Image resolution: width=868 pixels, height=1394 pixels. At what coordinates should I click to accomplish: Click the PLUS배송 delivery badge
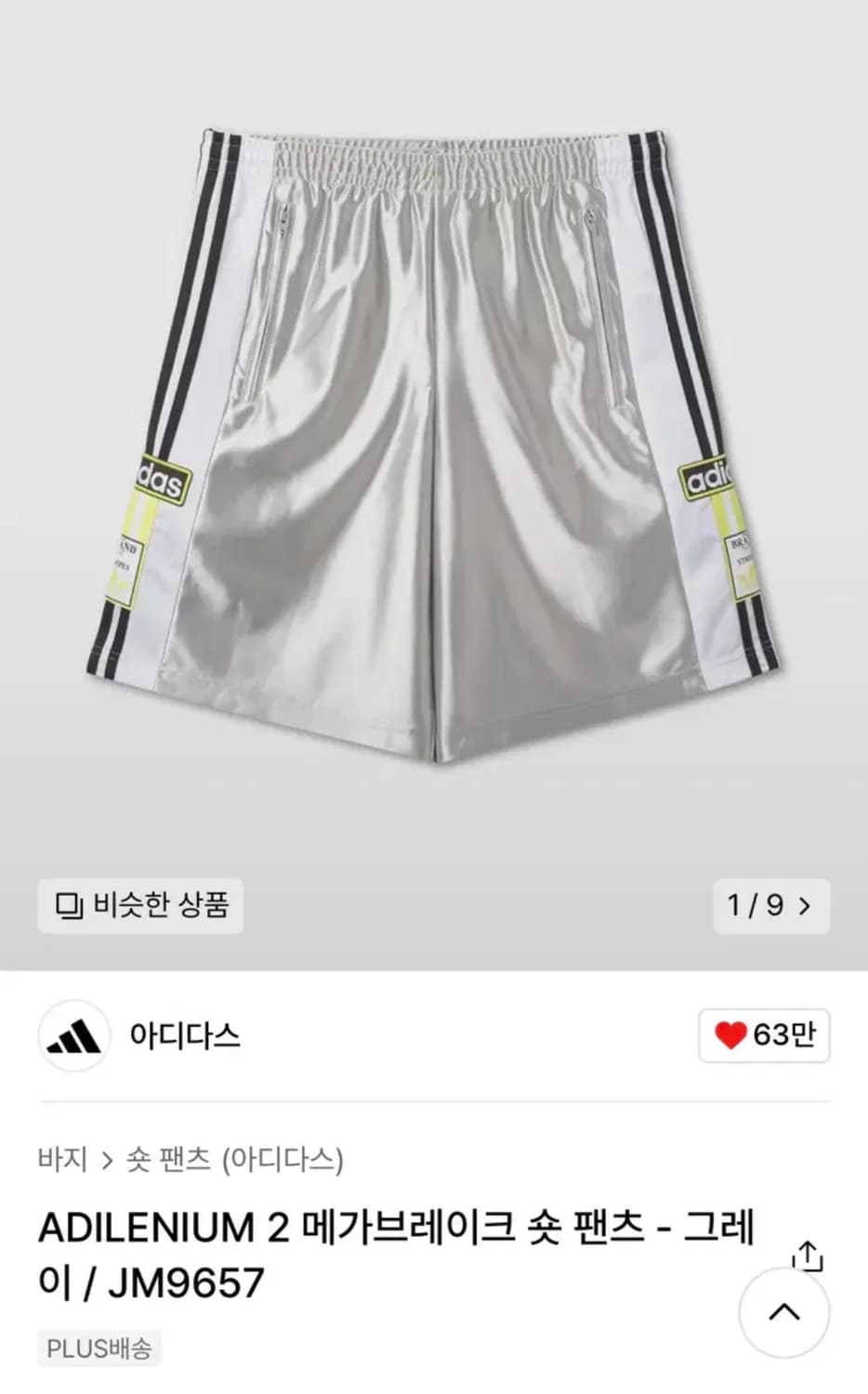[x=99, y=1349]
